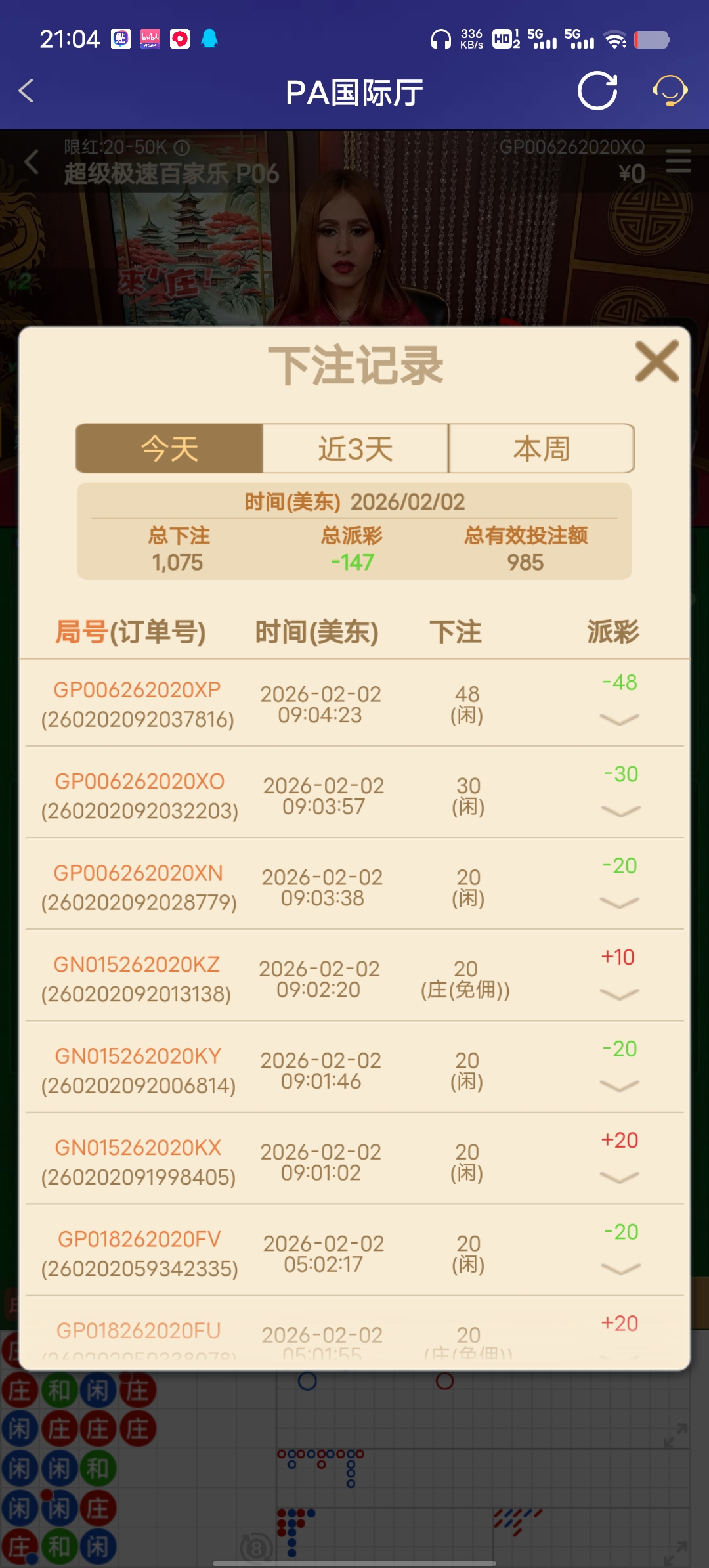Switch to the 本周 tab
The height and width of the screenshot is (1568, 709).
pos(541,448)
